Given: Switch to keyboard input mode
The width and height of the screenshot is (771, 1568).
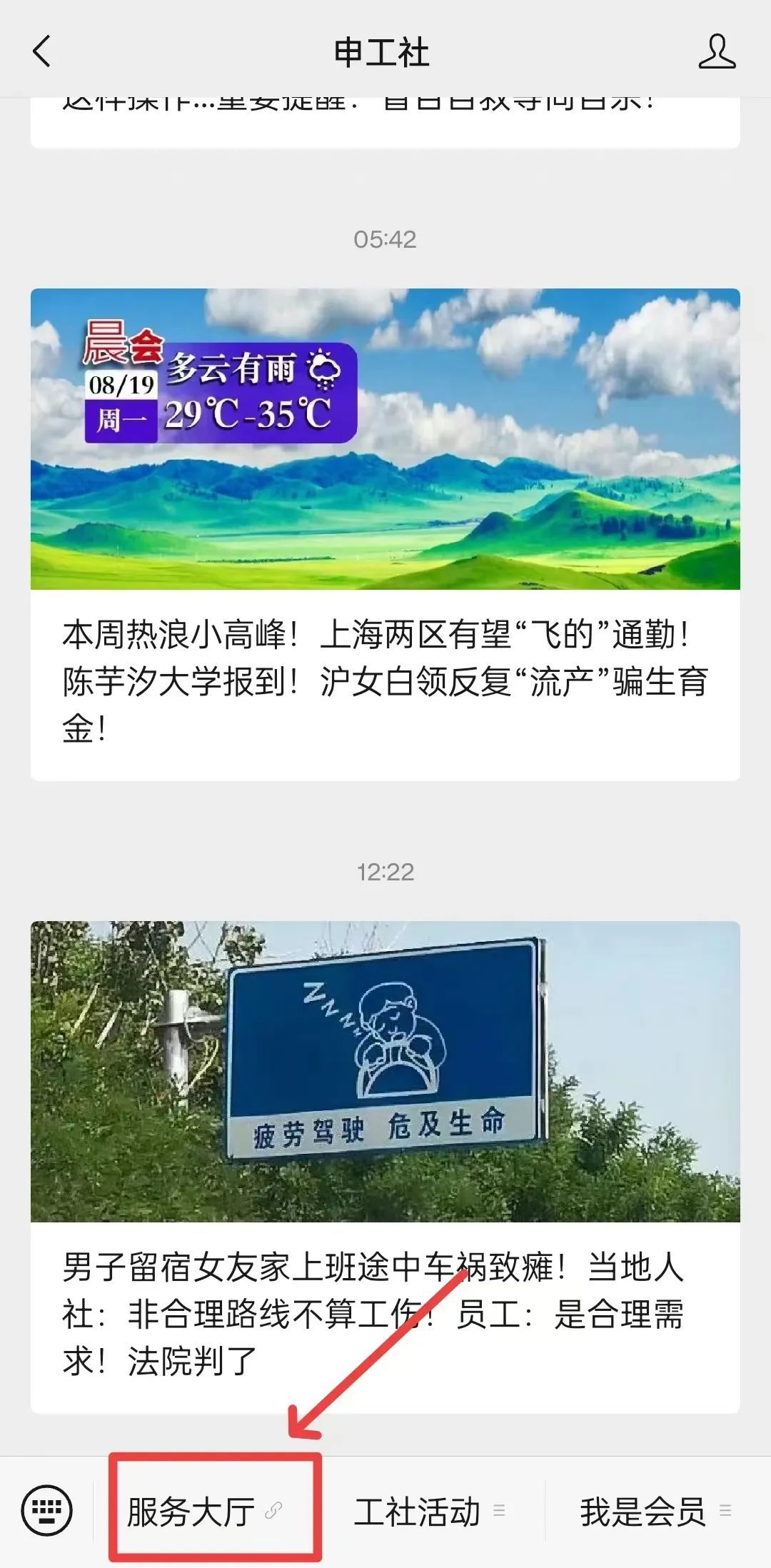Looking at the screenshot, I should tap(46, 1510).
